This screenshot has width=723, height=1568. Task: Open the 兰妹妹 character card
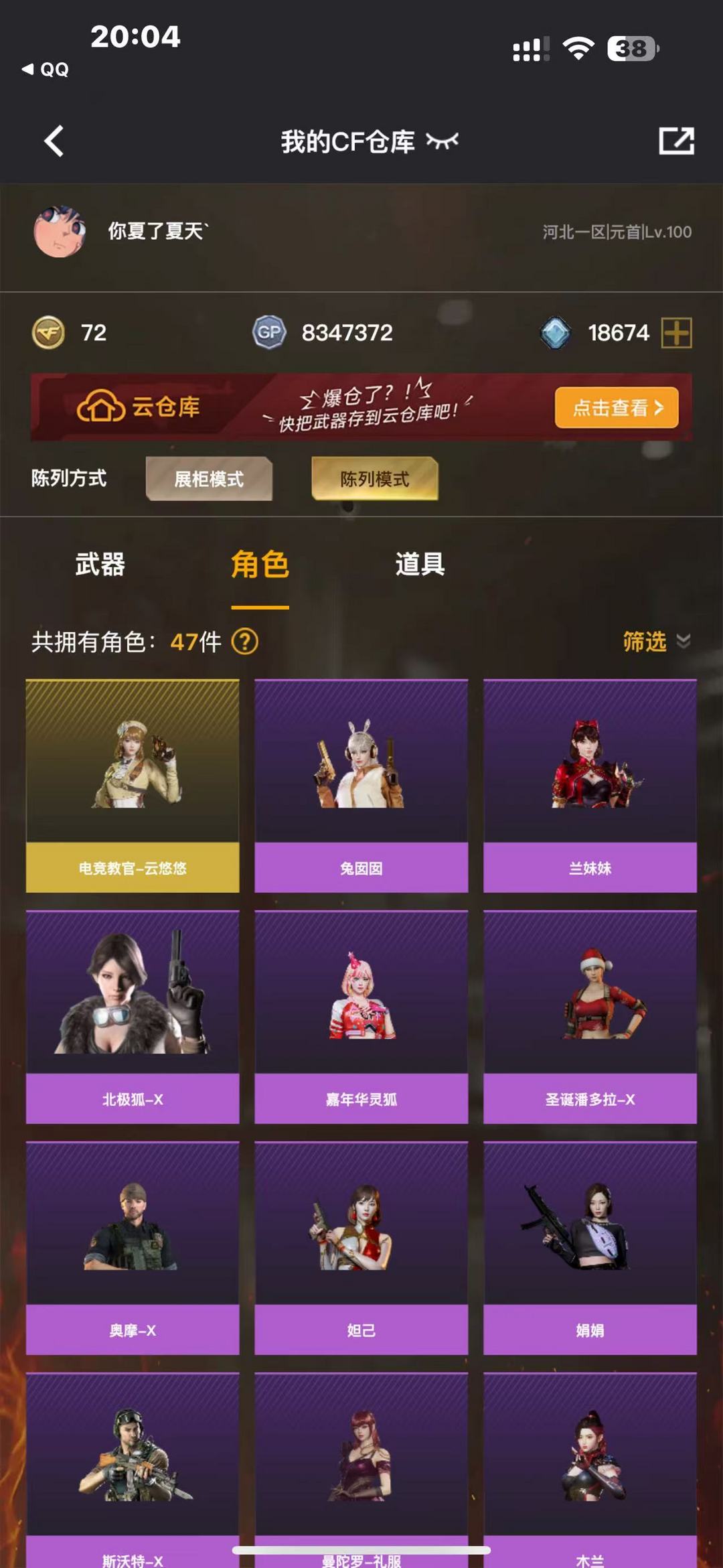click(x=590, y=786)
